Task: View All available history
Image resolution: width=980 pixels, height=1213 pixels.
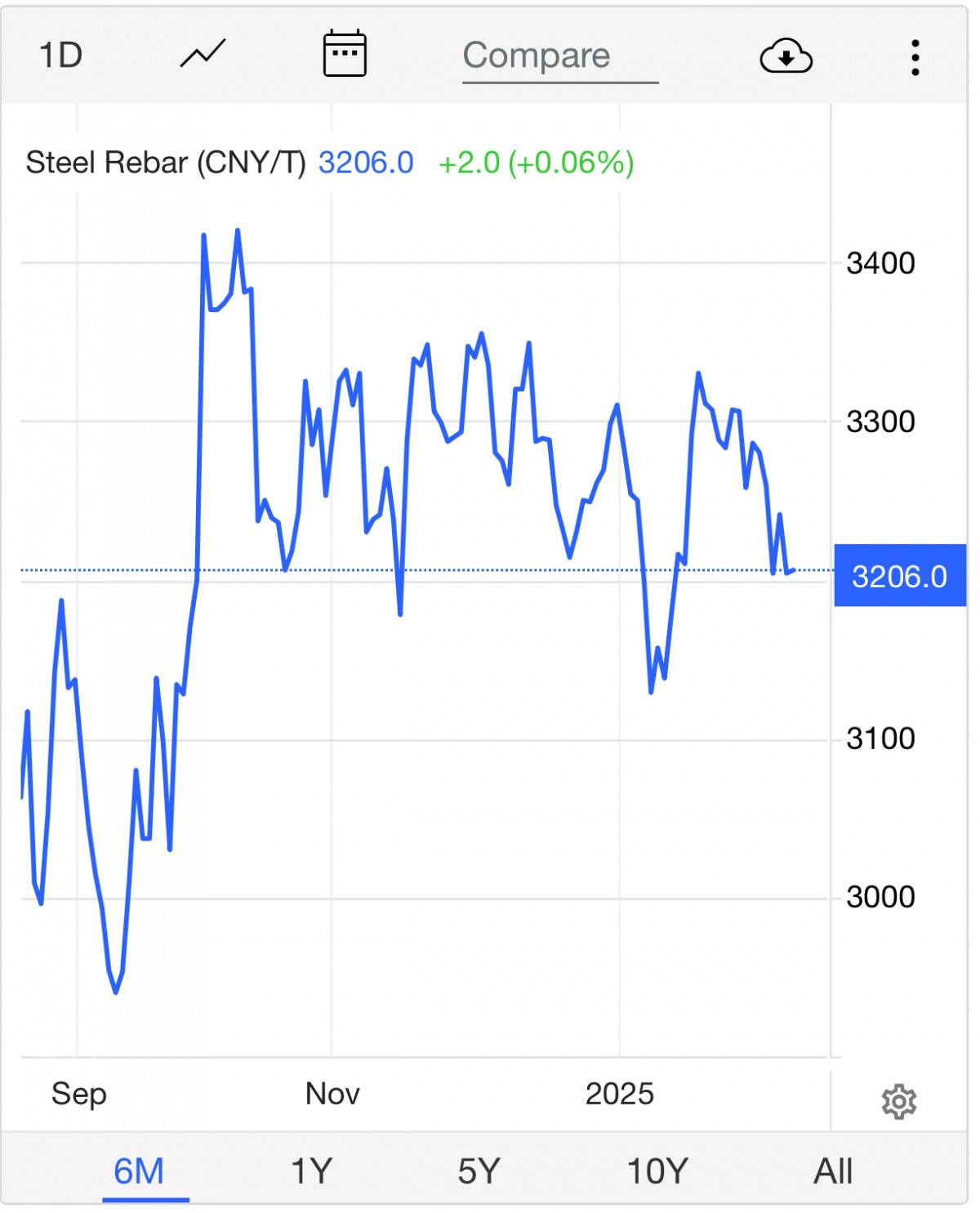Action: tap(833, 1171)
